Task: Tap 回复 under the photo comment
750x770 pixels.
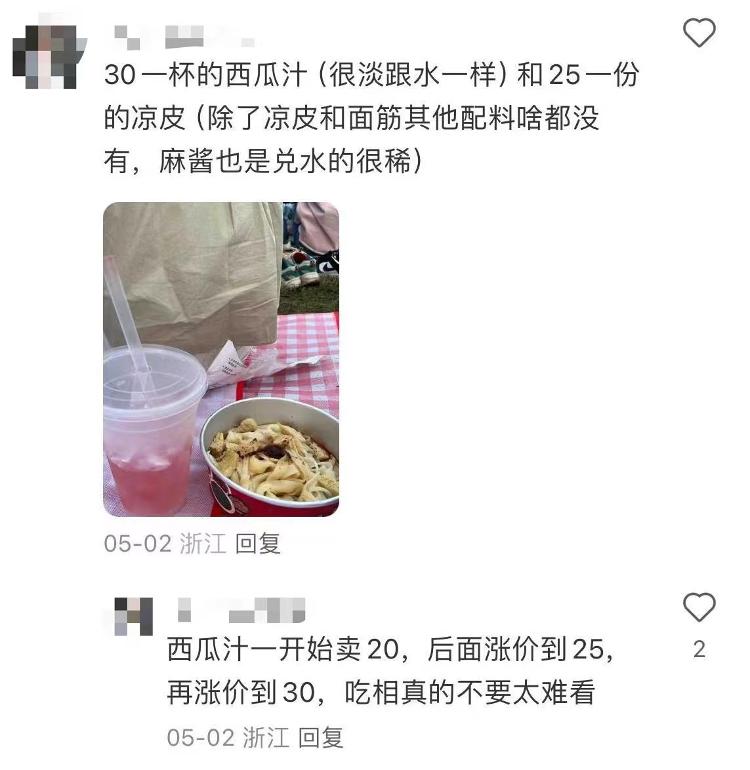Action: (258, 544)
